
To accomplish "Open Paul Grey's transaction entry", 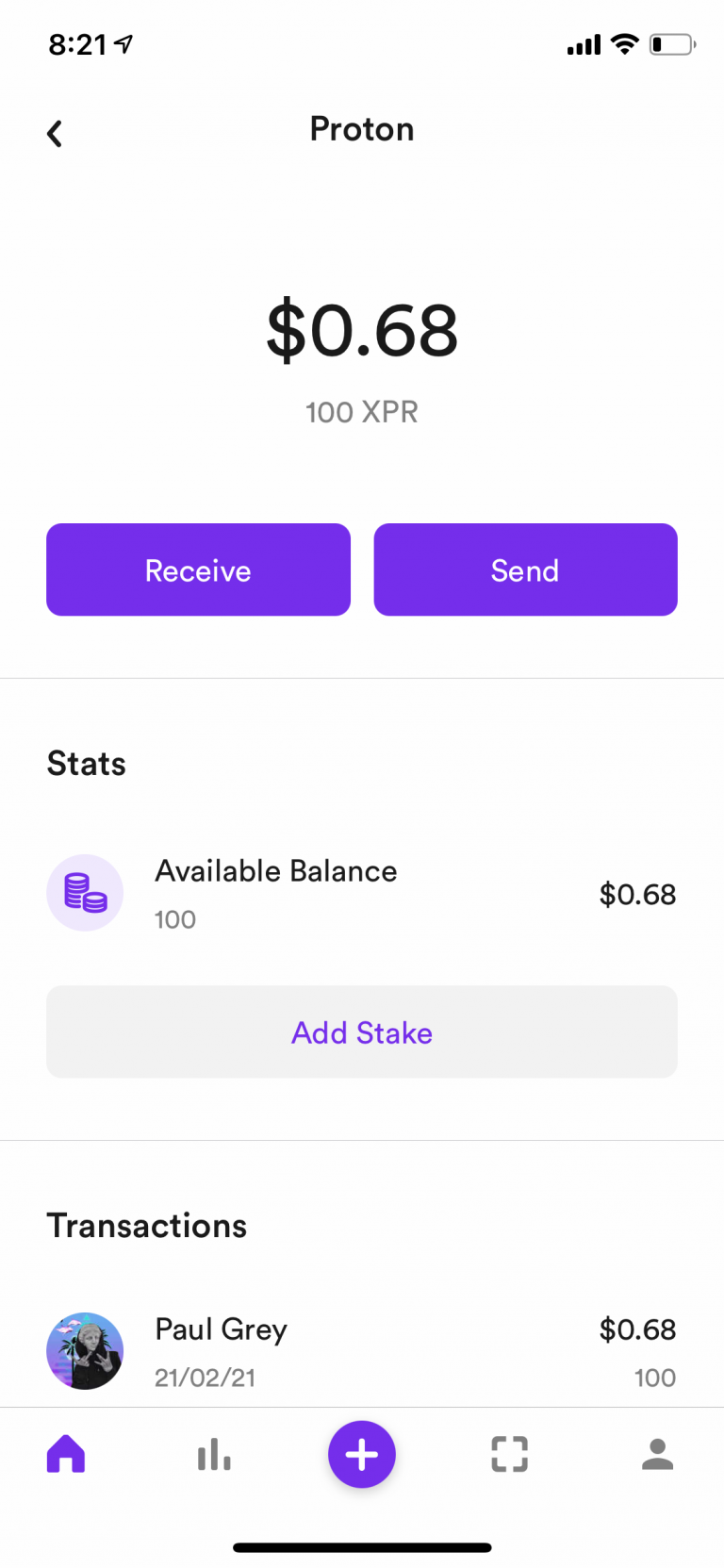I will point(362,1350).
